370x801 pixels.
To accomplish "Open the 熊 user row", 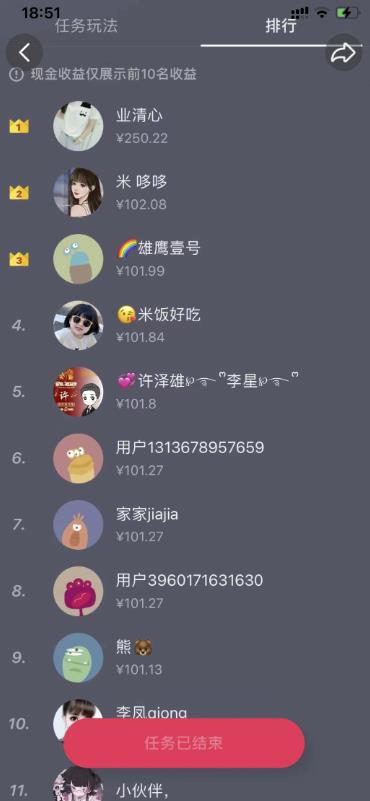I will click(185, 657).
